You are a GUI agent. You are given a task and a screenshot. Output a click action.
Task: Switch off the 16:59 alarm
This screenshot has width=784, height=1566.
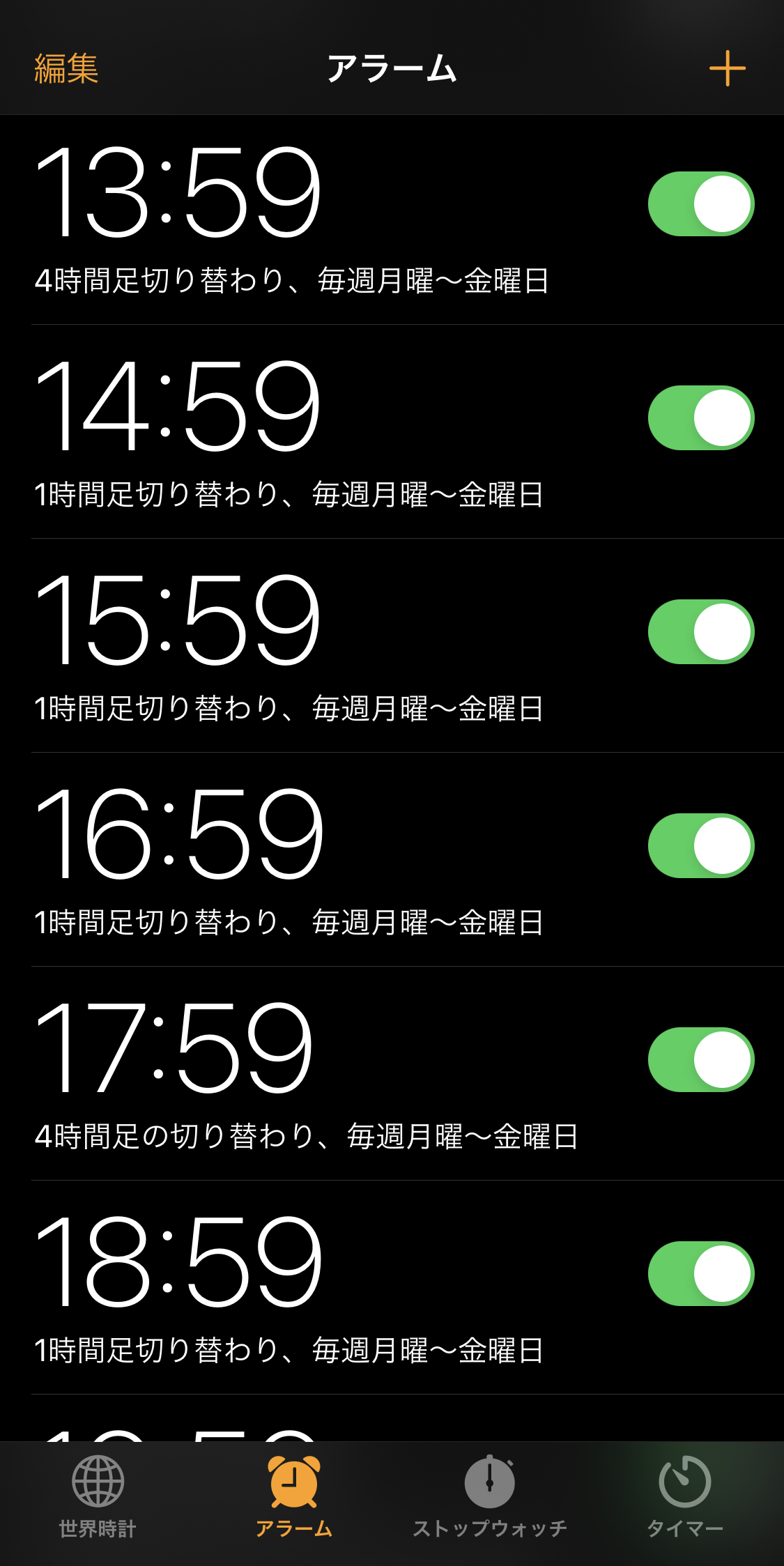[701, 845]
